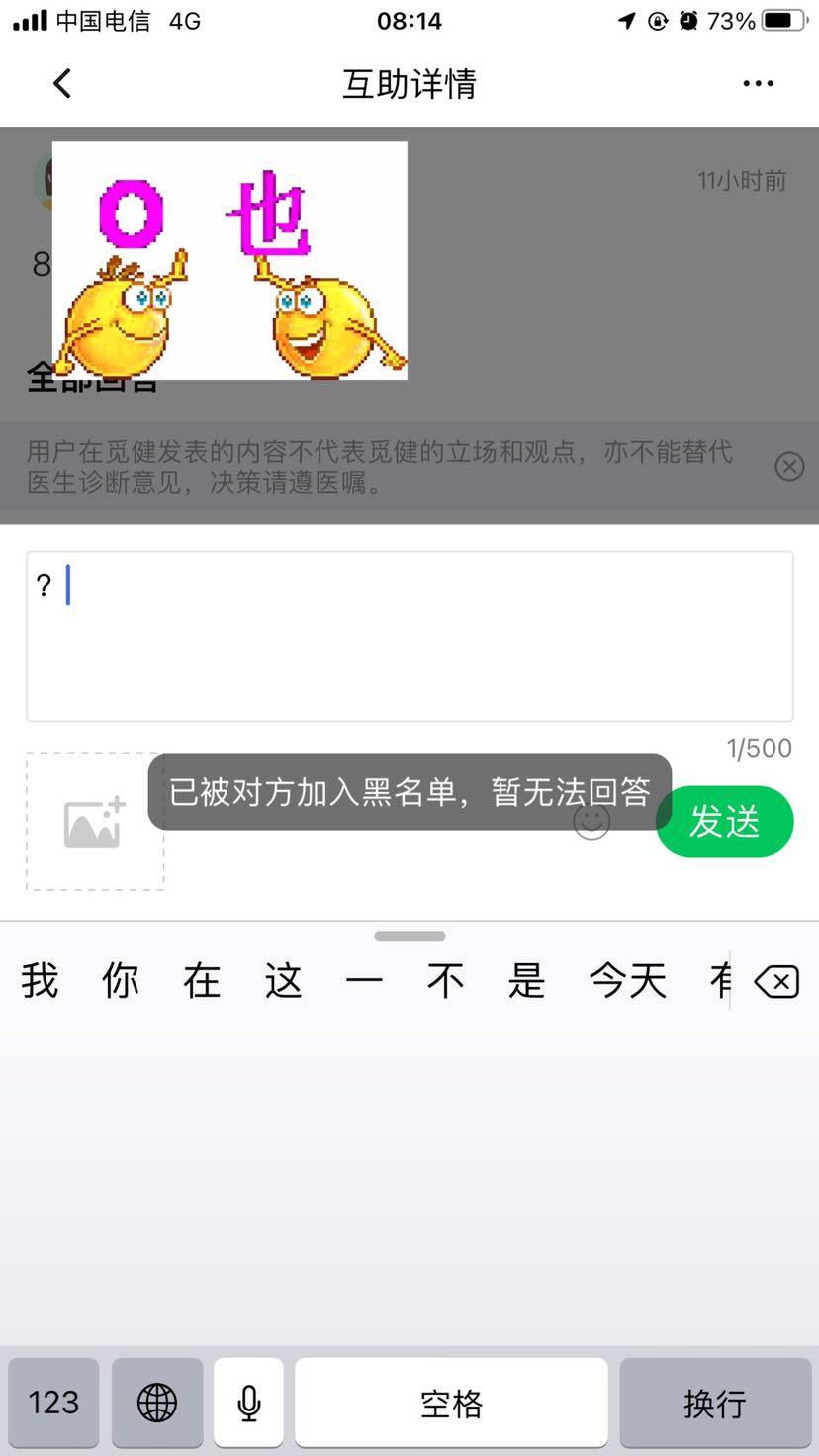
Task: Insert a line break with 换行
Action: (x=715, y=1402)
